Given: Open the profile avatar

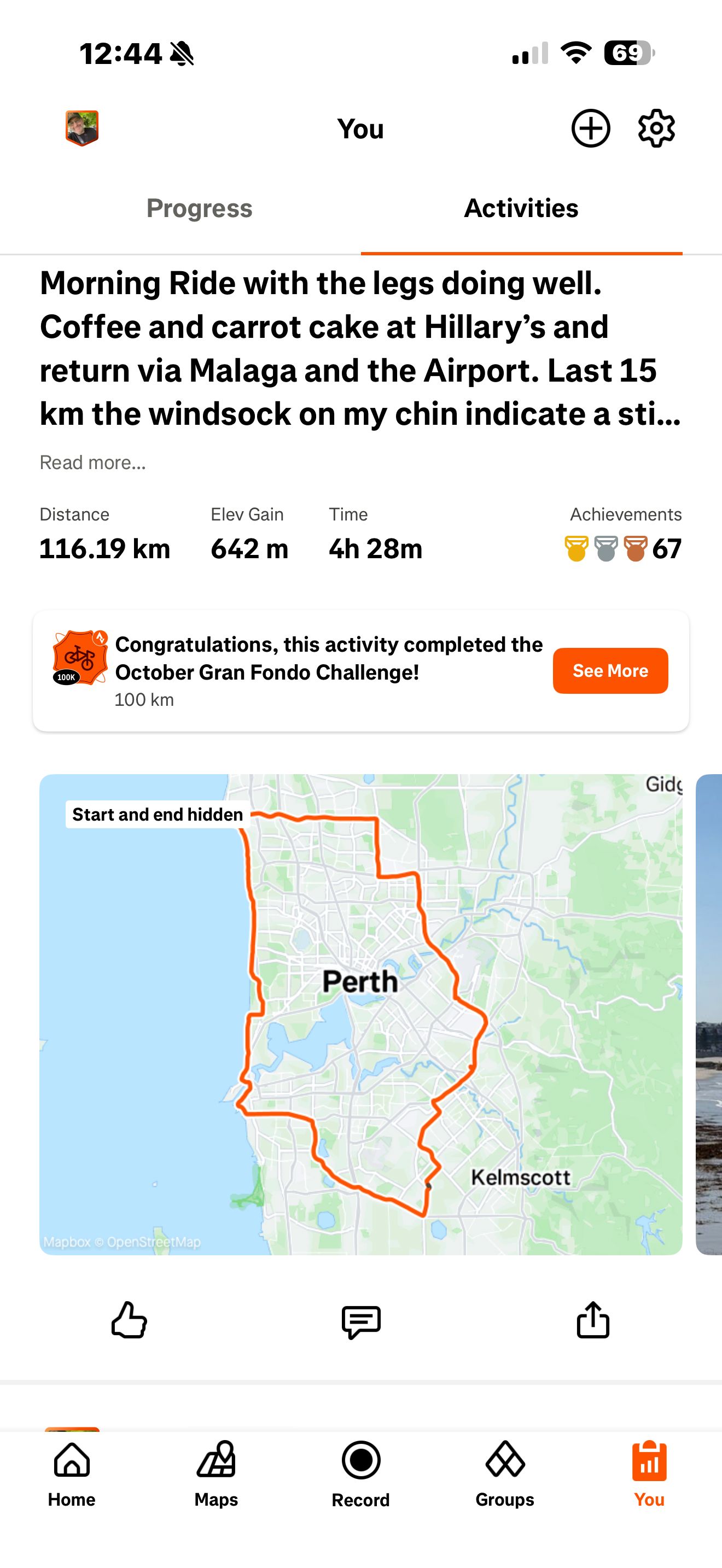Looking at the screenshot, I should point(82,128).
